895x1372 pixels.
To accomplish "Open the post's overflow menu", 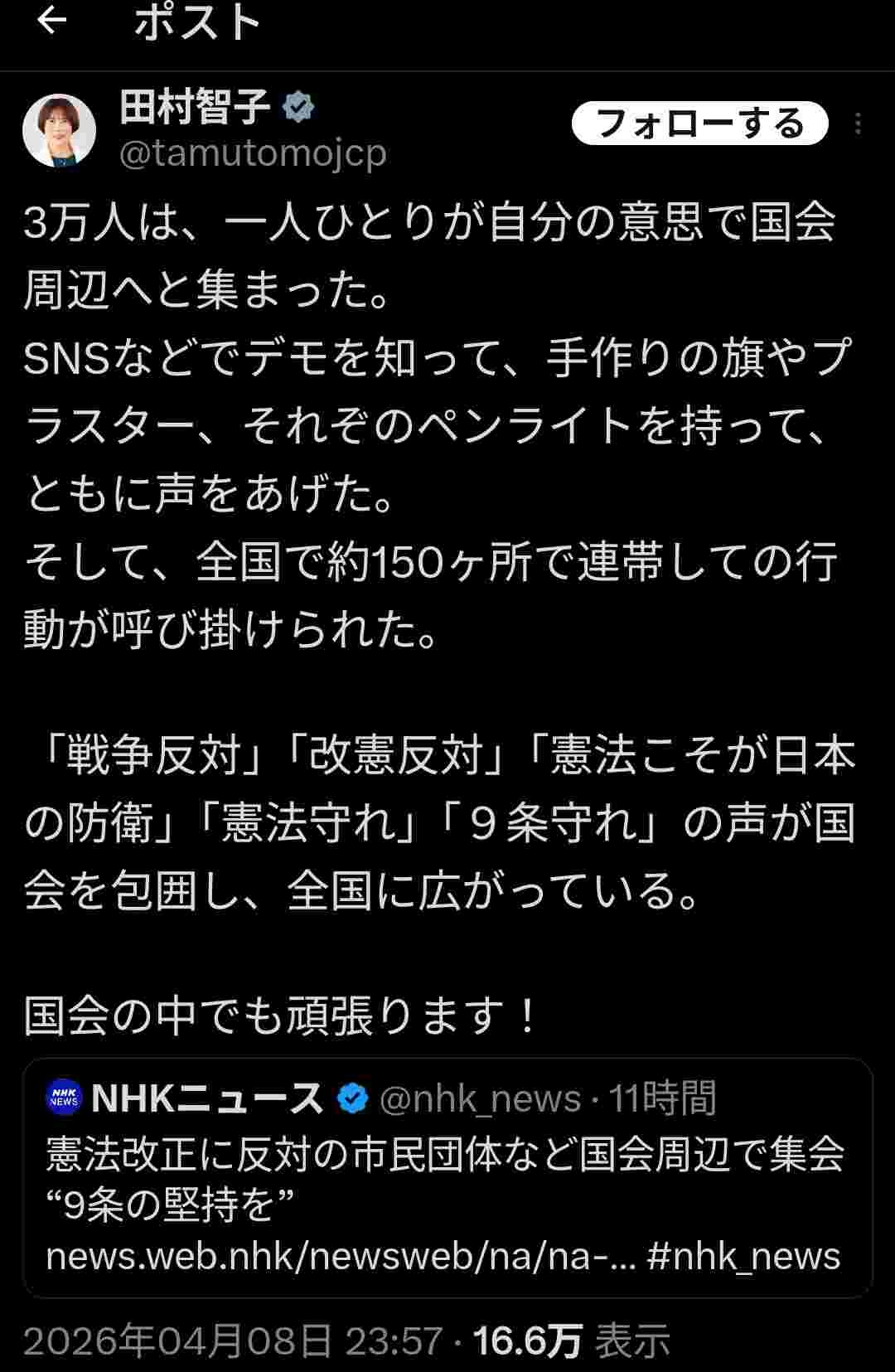I will pos(859,124).
